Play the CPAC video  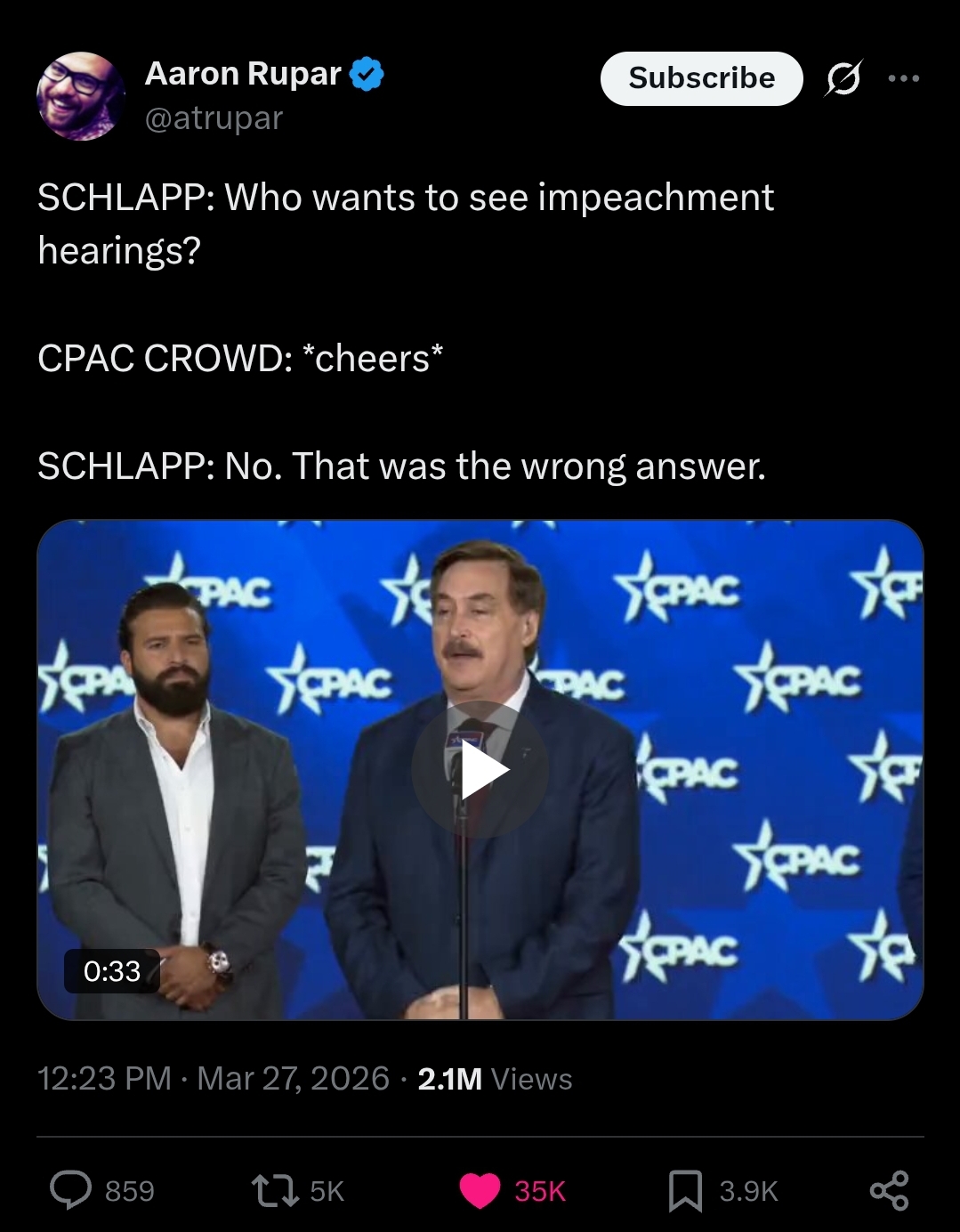480,770
